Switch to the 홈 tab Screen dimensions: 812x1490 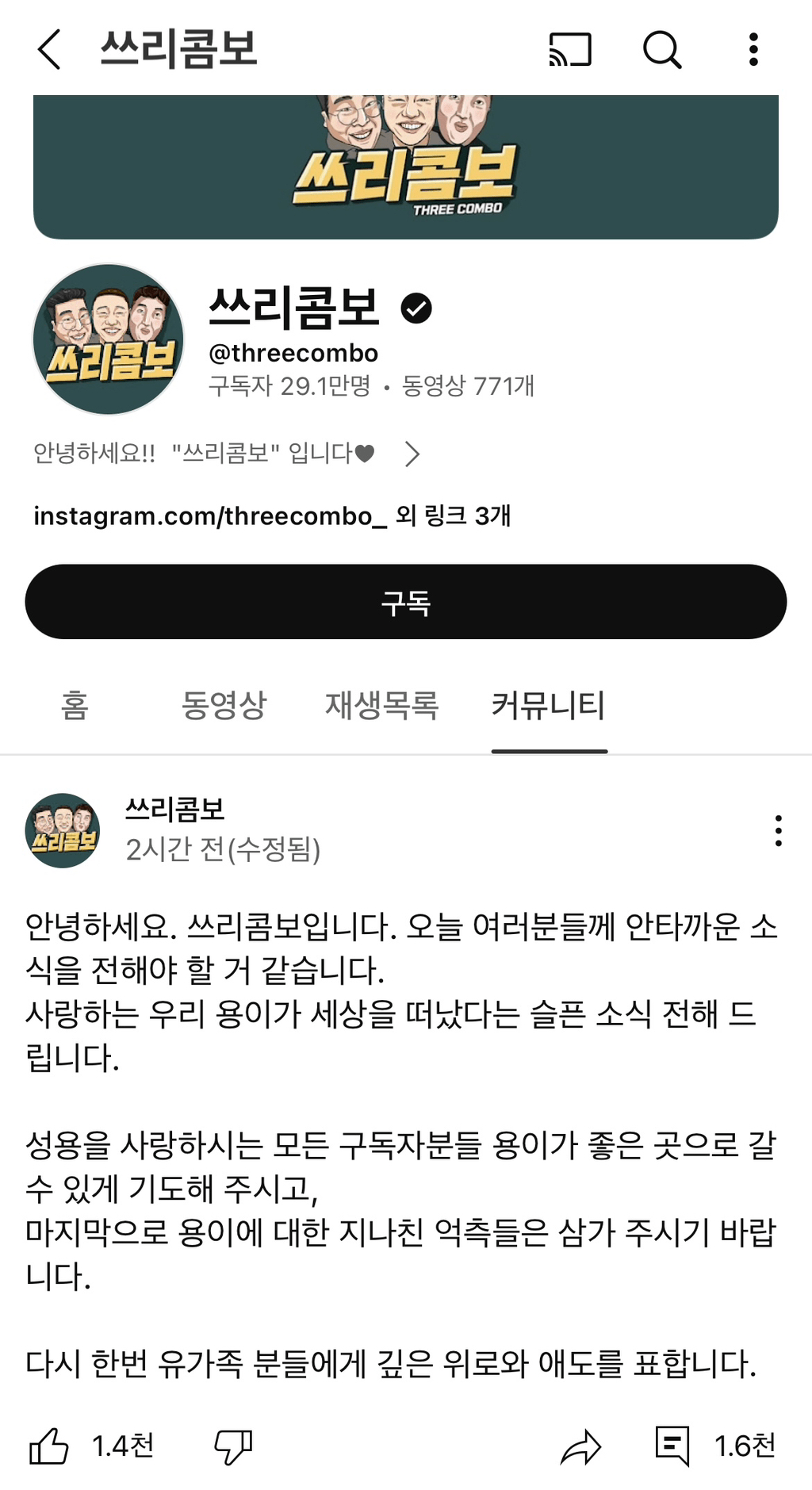click(75, 705)
